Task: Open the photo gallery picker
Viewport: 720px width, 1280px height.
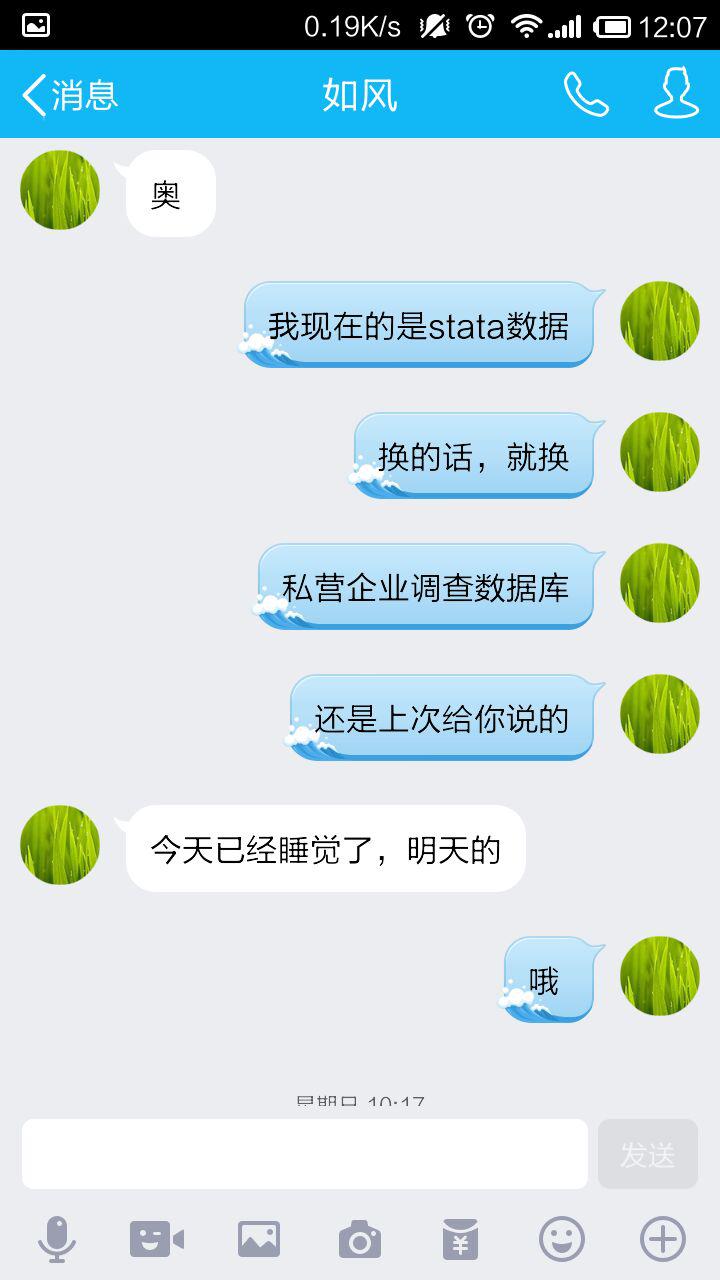Action: [x=258, y=1240]
